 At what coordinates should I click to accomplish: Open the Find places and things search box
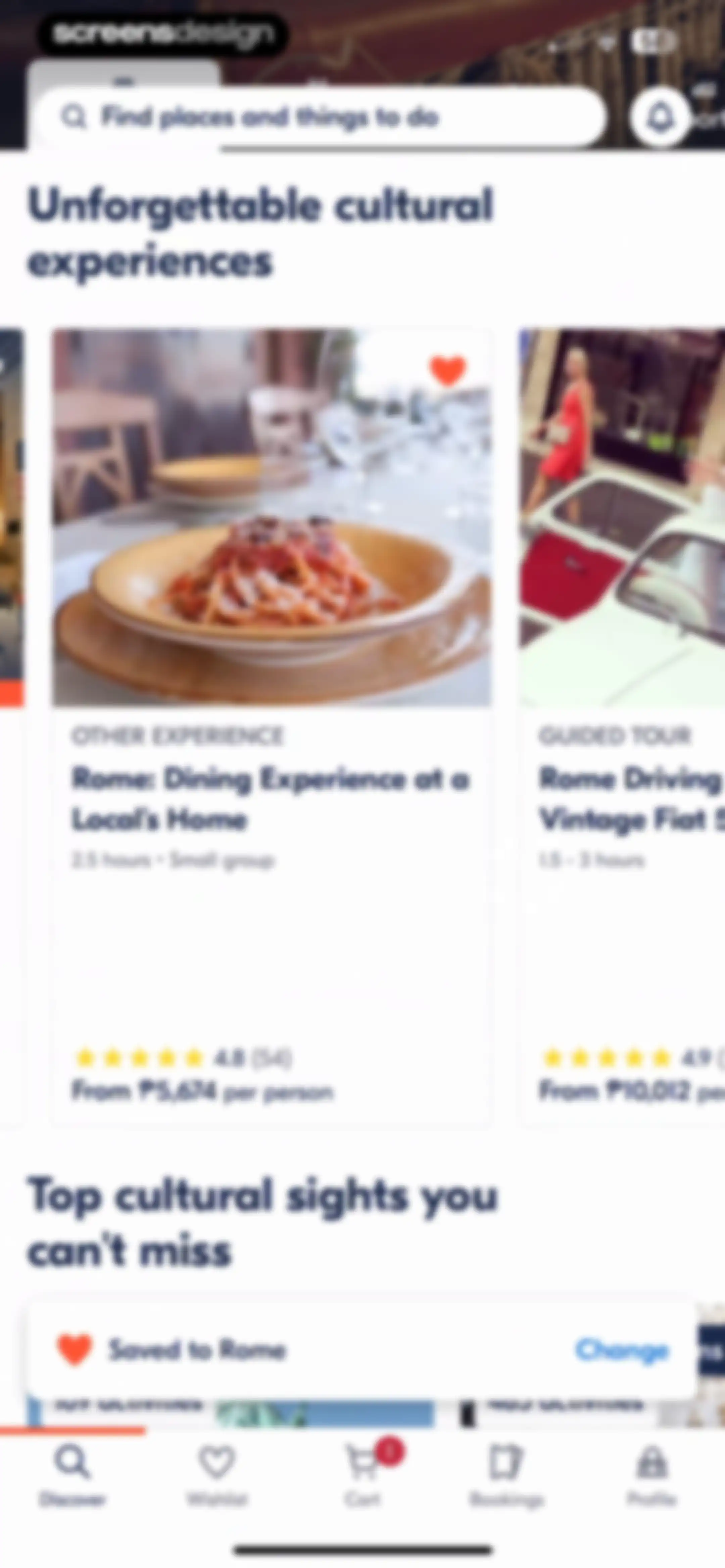click(321, 116)
